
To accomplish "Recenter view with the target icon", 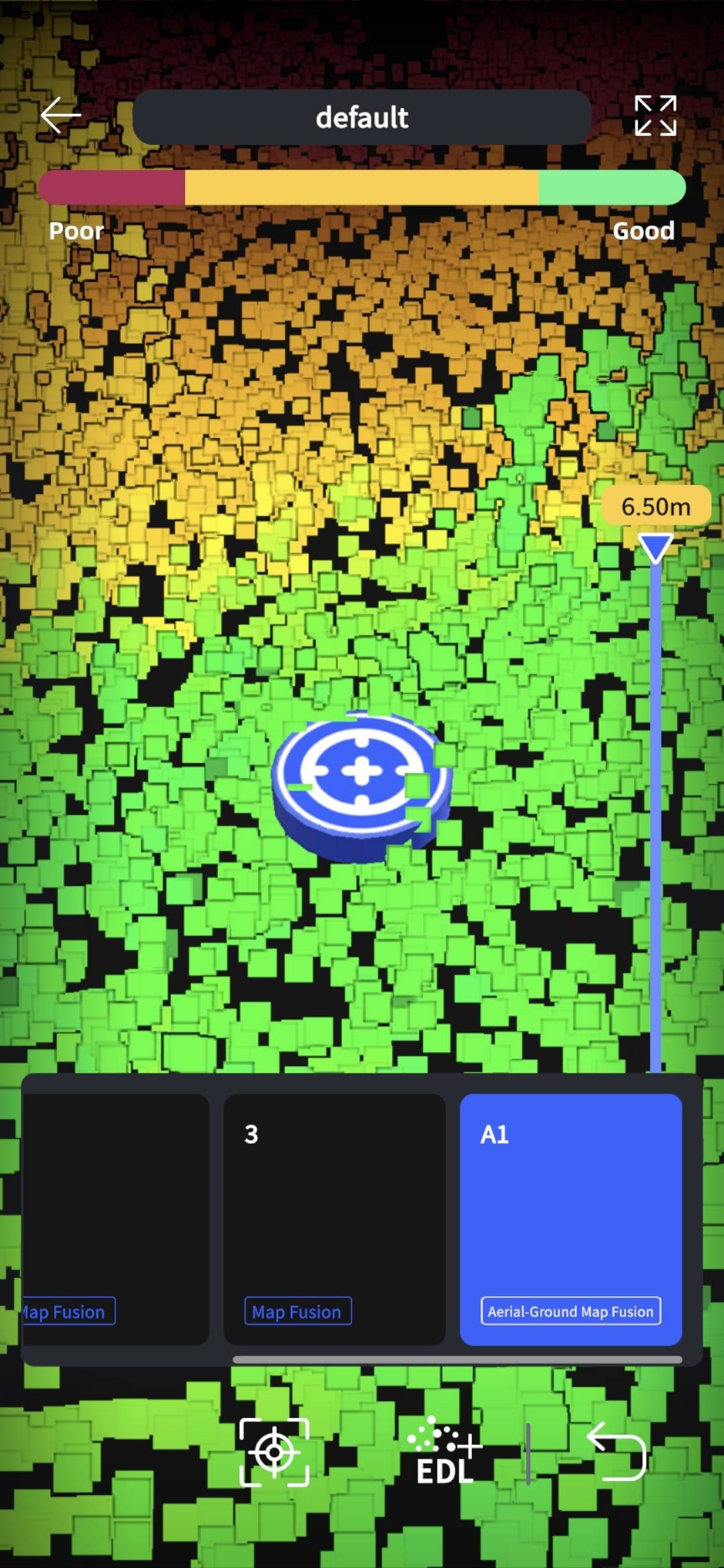I will [274, 1452].
